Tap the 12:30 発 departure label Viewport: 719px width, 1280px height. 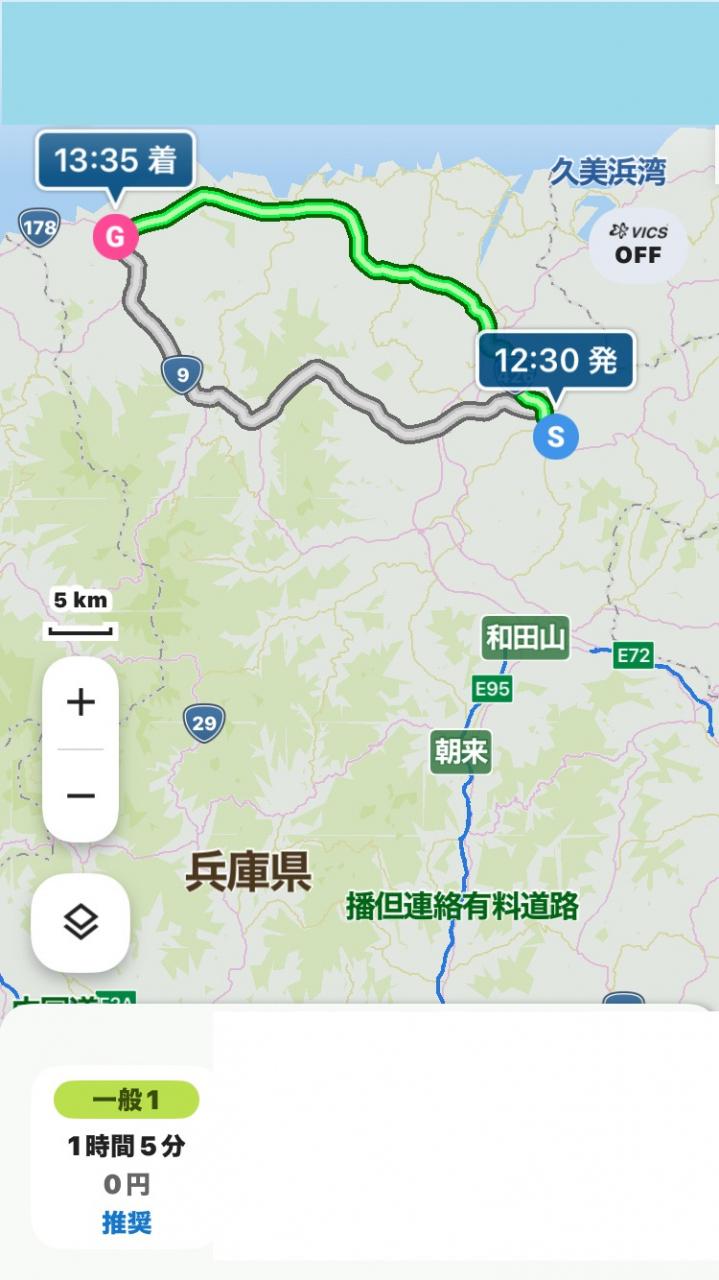(556, 360)
